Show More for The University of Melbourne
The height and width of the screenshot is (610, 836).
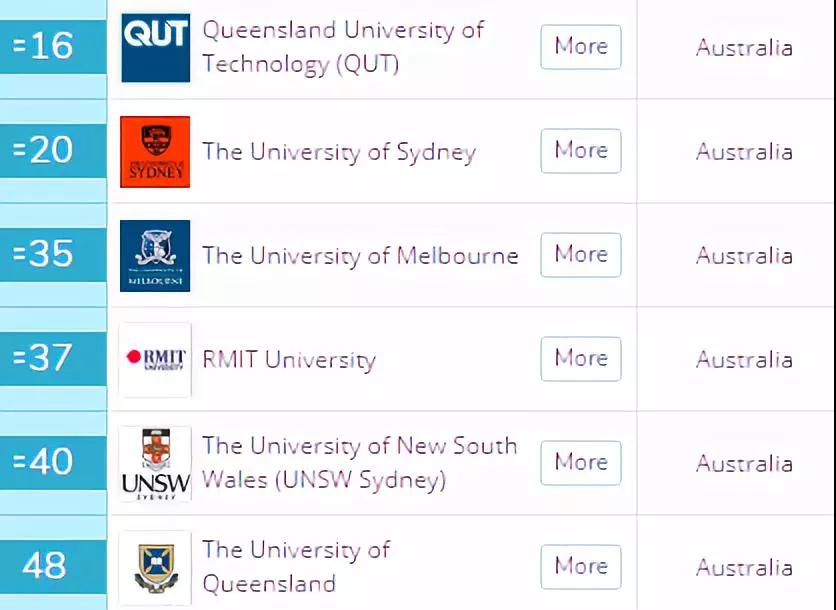click(580, 255)
